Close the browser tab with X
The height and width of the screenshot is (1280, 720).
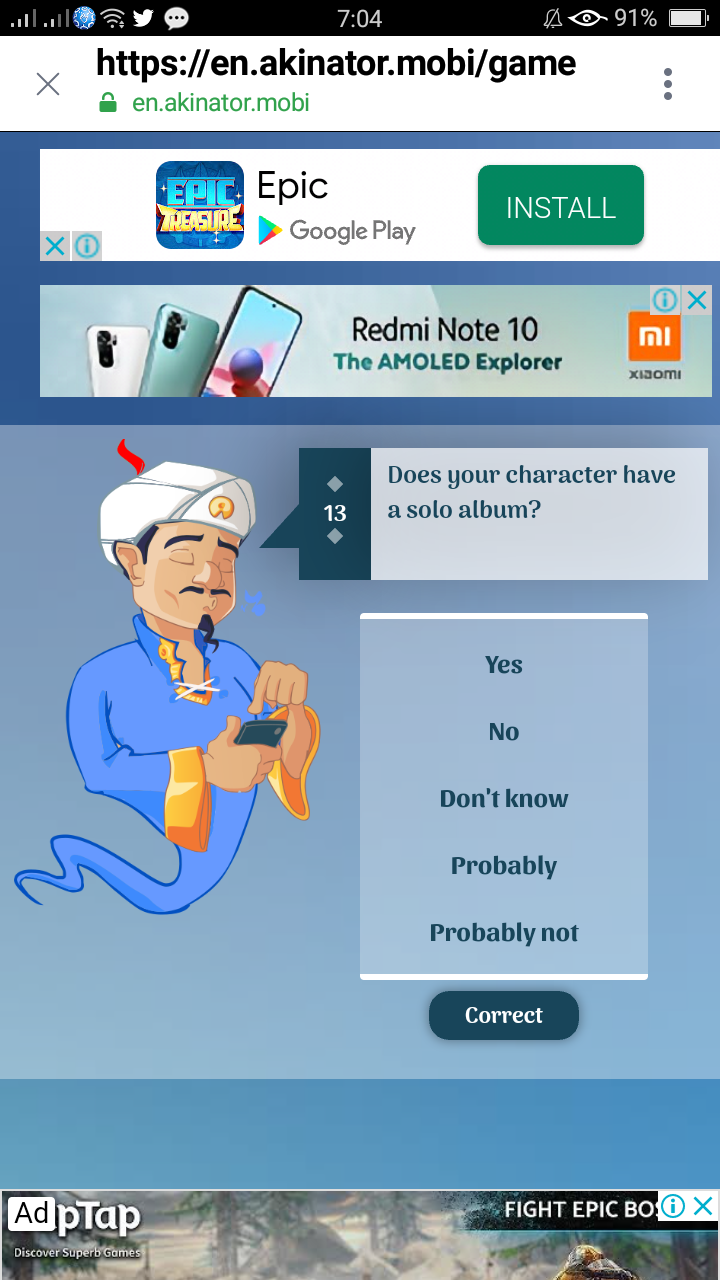click(48, 84)
